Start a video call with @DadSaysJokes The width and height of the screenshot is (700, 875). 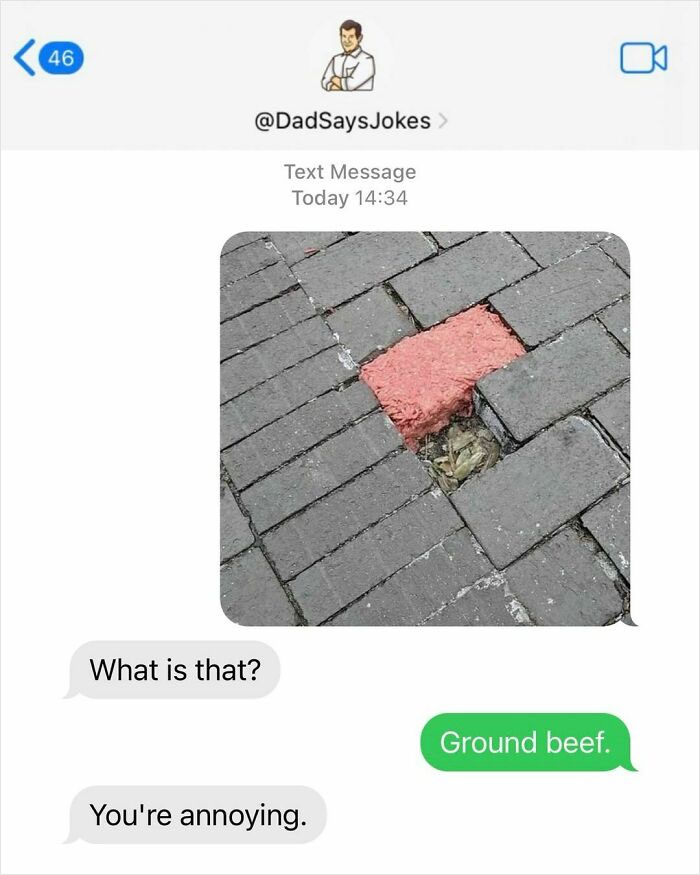tap(643, 58)
